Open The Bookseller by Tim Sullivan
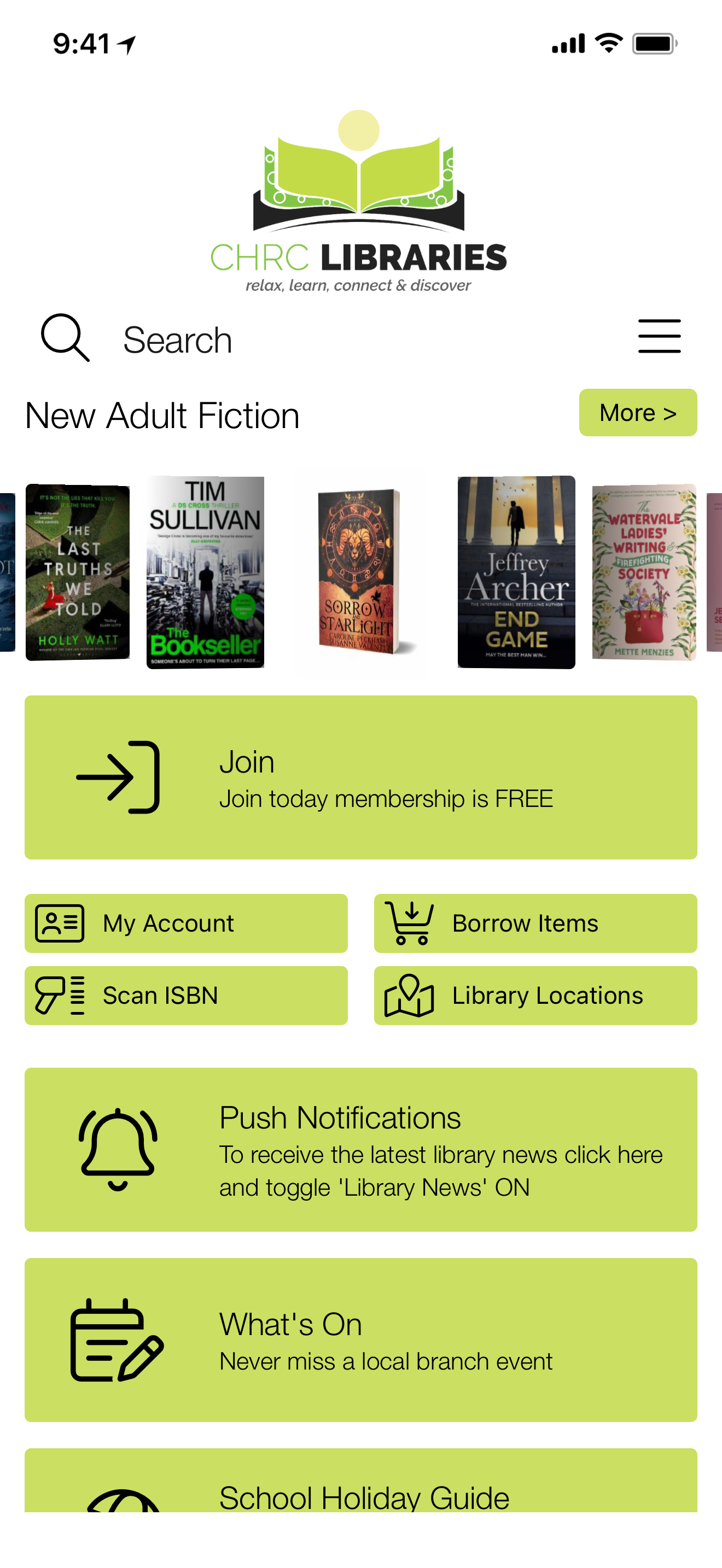The image size is (722, 1568). click(205, 572)
